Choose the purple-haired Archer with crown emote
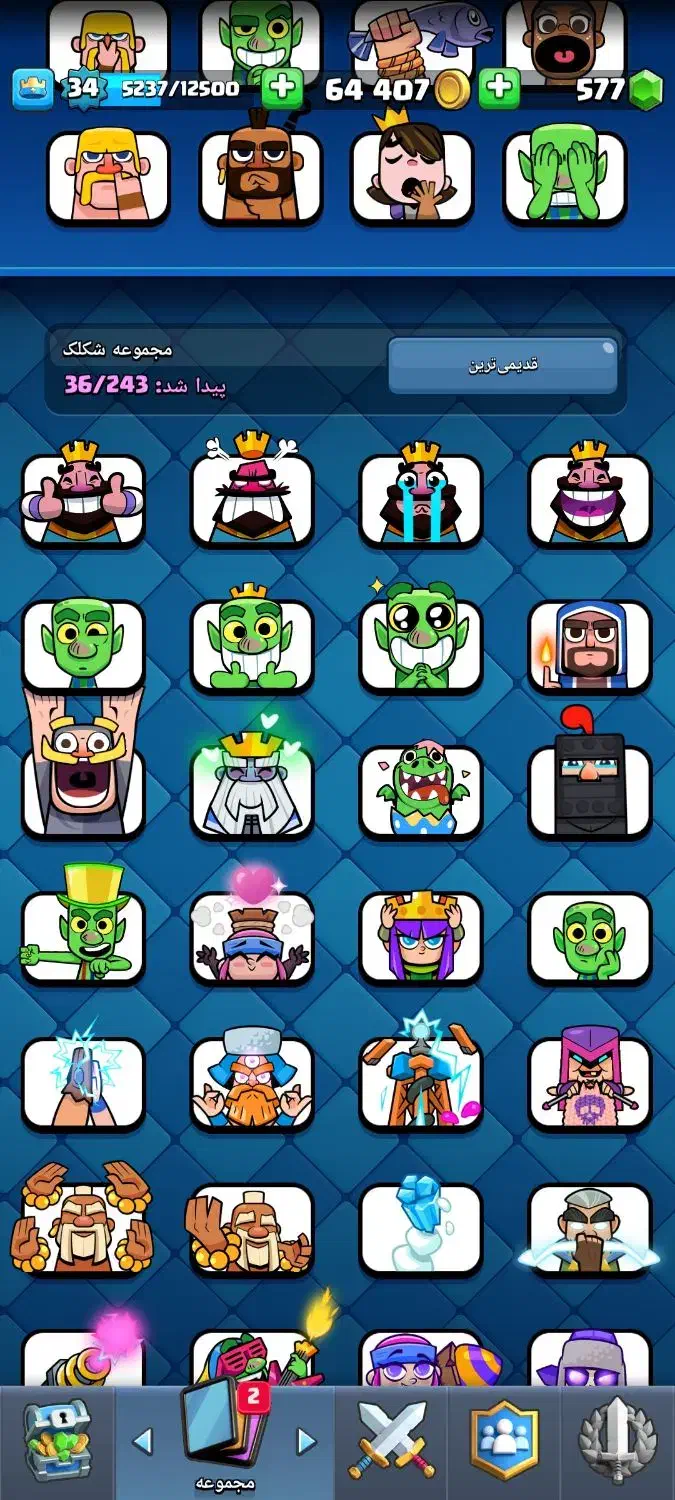Viewport: 675px width, 1500px height. [x=421, y=935]
